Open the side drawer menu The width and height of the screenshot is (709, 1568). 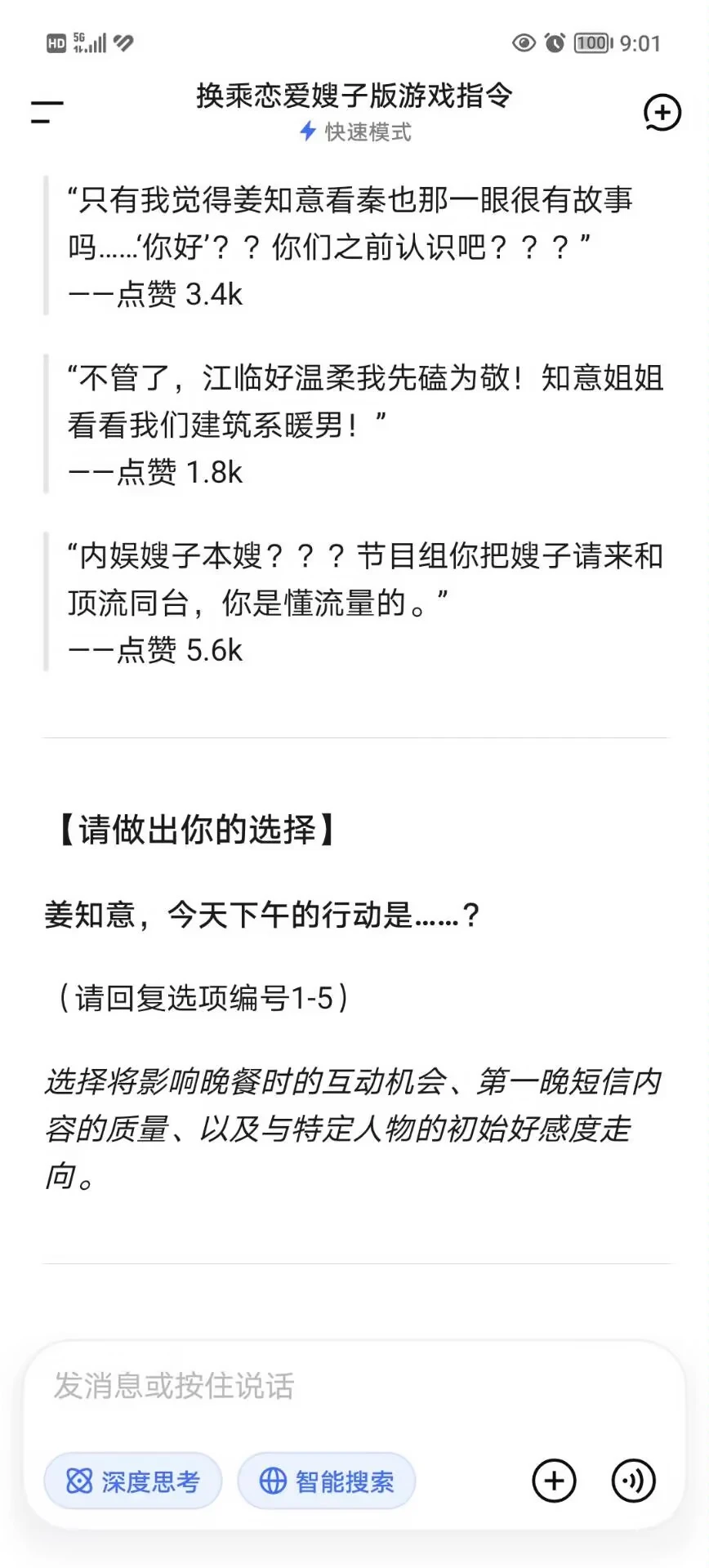pos(47,113)
